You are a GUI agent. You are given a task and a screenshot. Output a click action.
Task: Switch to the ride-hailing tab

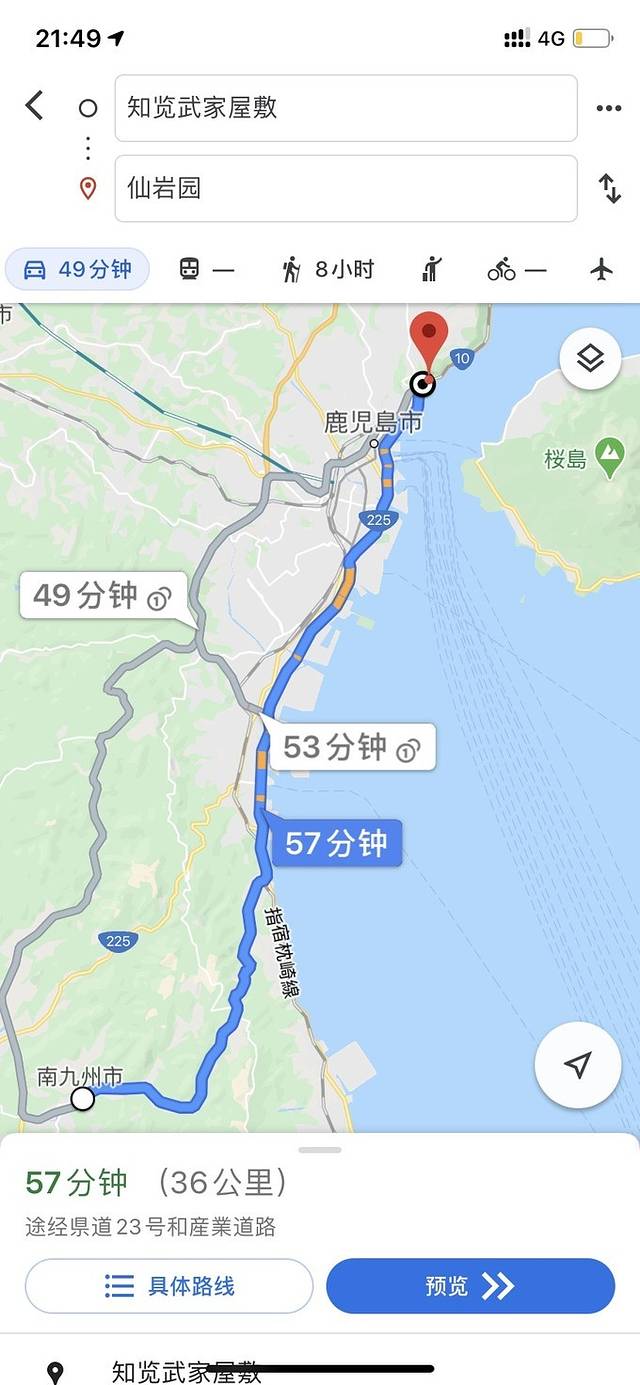[x=431, y=269]
